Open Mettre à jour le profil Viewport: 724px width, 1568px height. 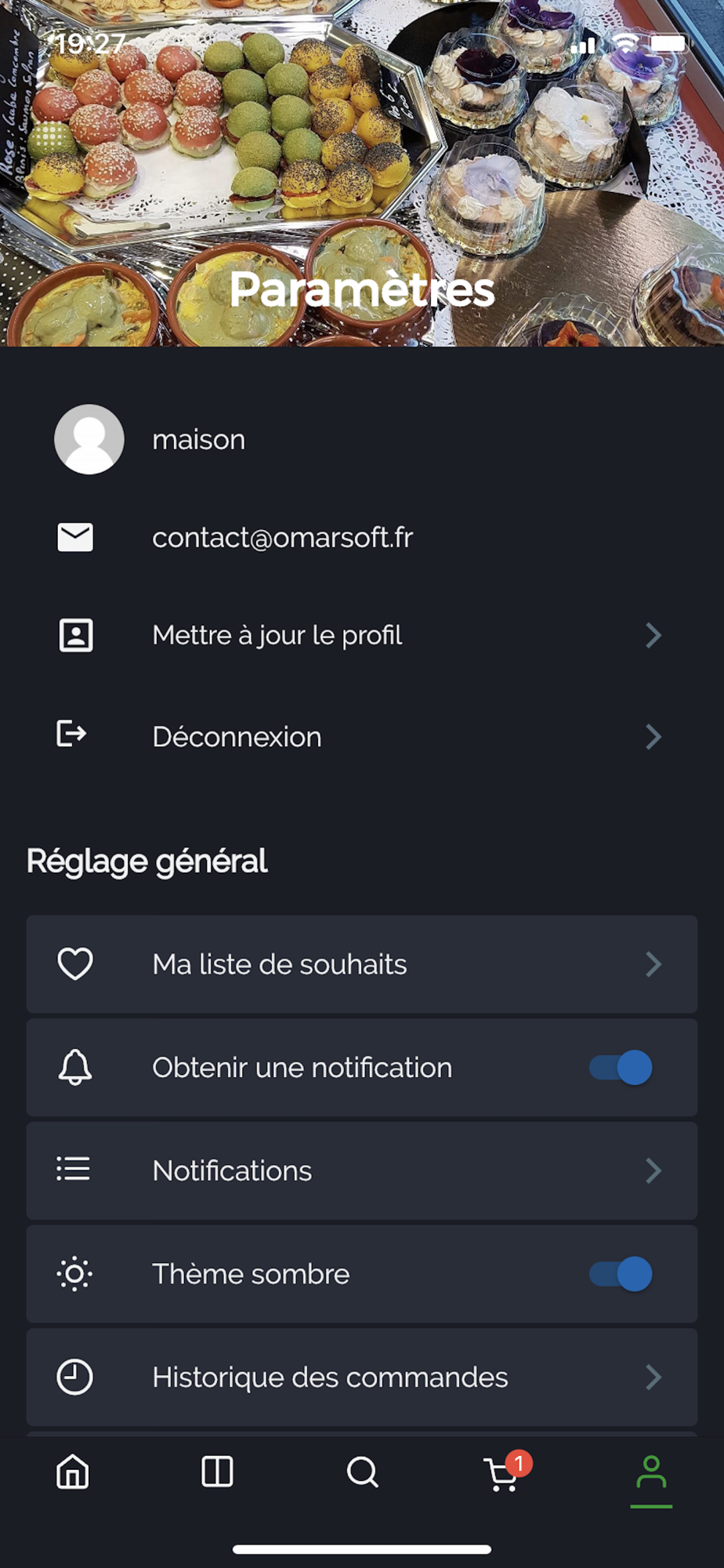coord(361,635)
